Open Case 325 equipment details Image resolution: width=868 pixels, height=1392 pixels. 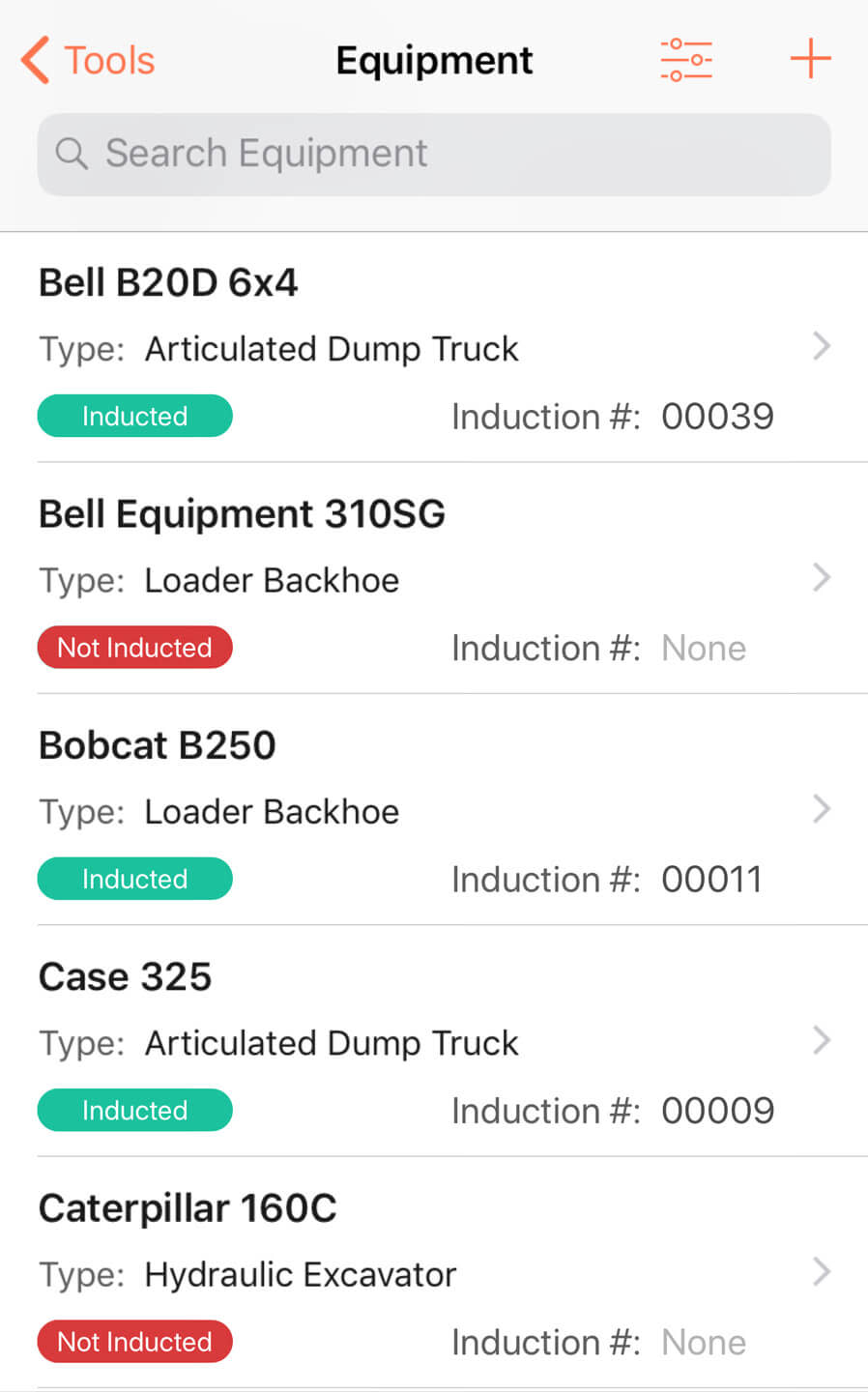[x=434, y=1041]
